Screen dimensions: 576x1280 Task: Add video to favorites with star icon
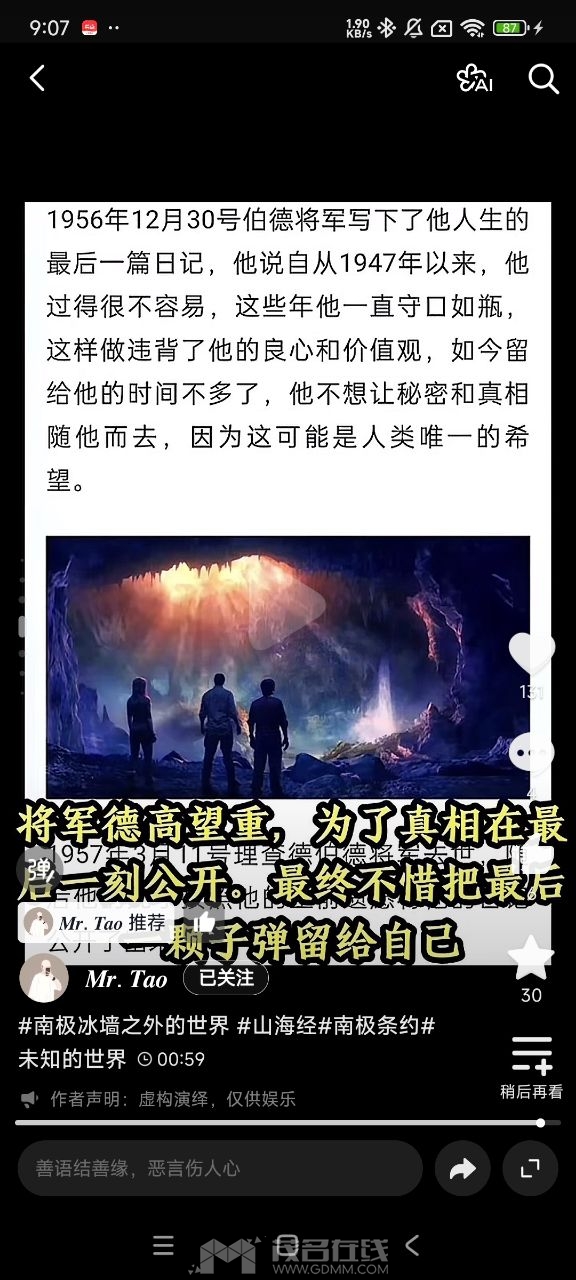coord(531,957)
